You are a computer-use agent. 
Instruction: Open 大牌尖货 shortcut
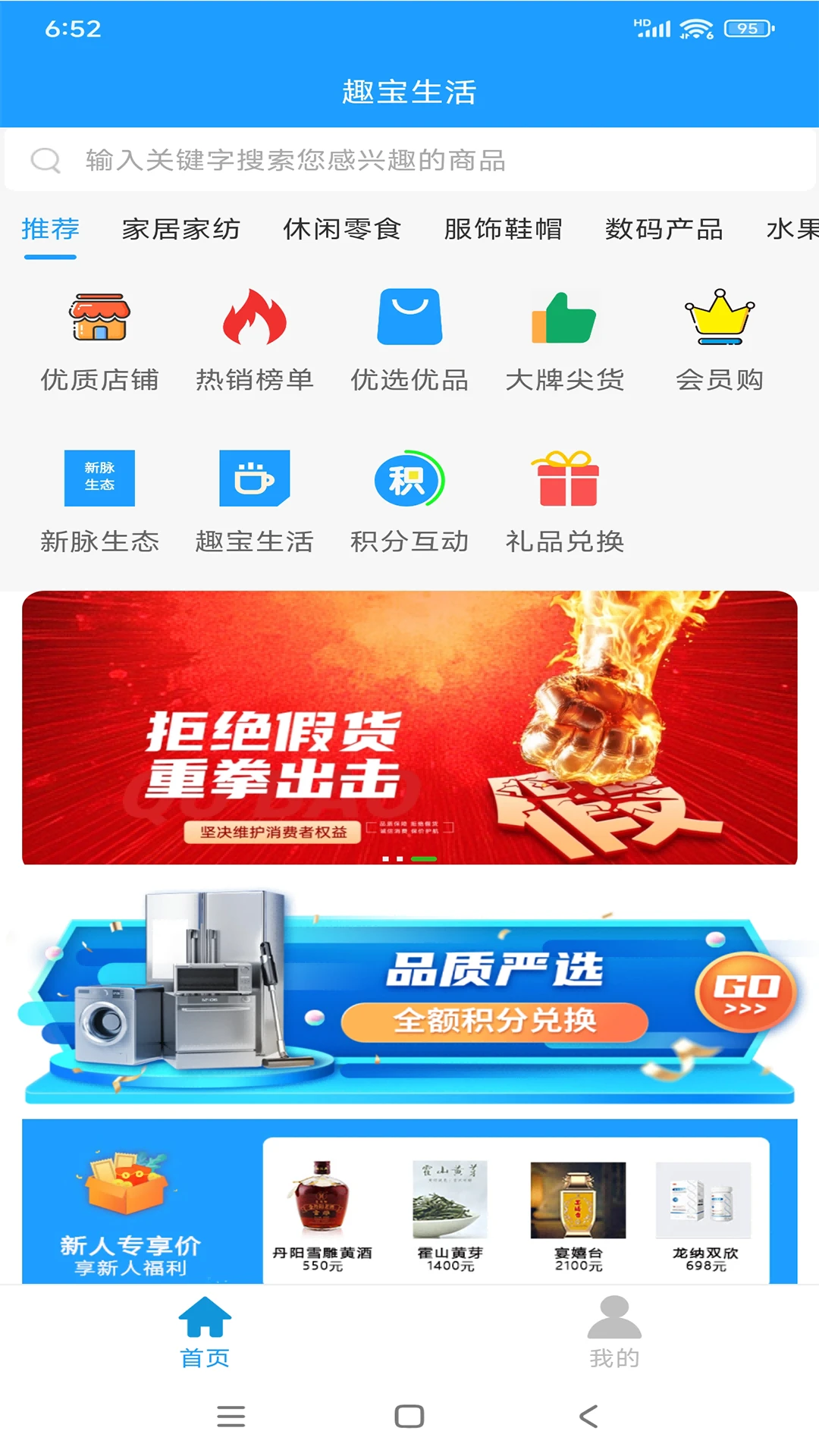pos(564,341)
